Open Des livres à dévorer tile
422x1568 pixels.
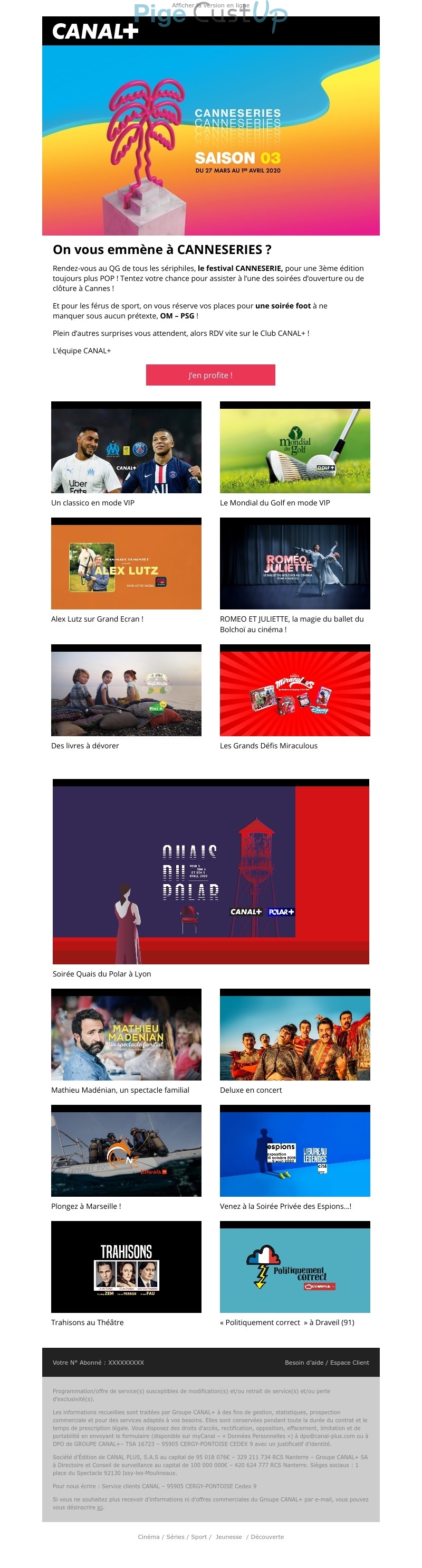click(x=126, y=690)
